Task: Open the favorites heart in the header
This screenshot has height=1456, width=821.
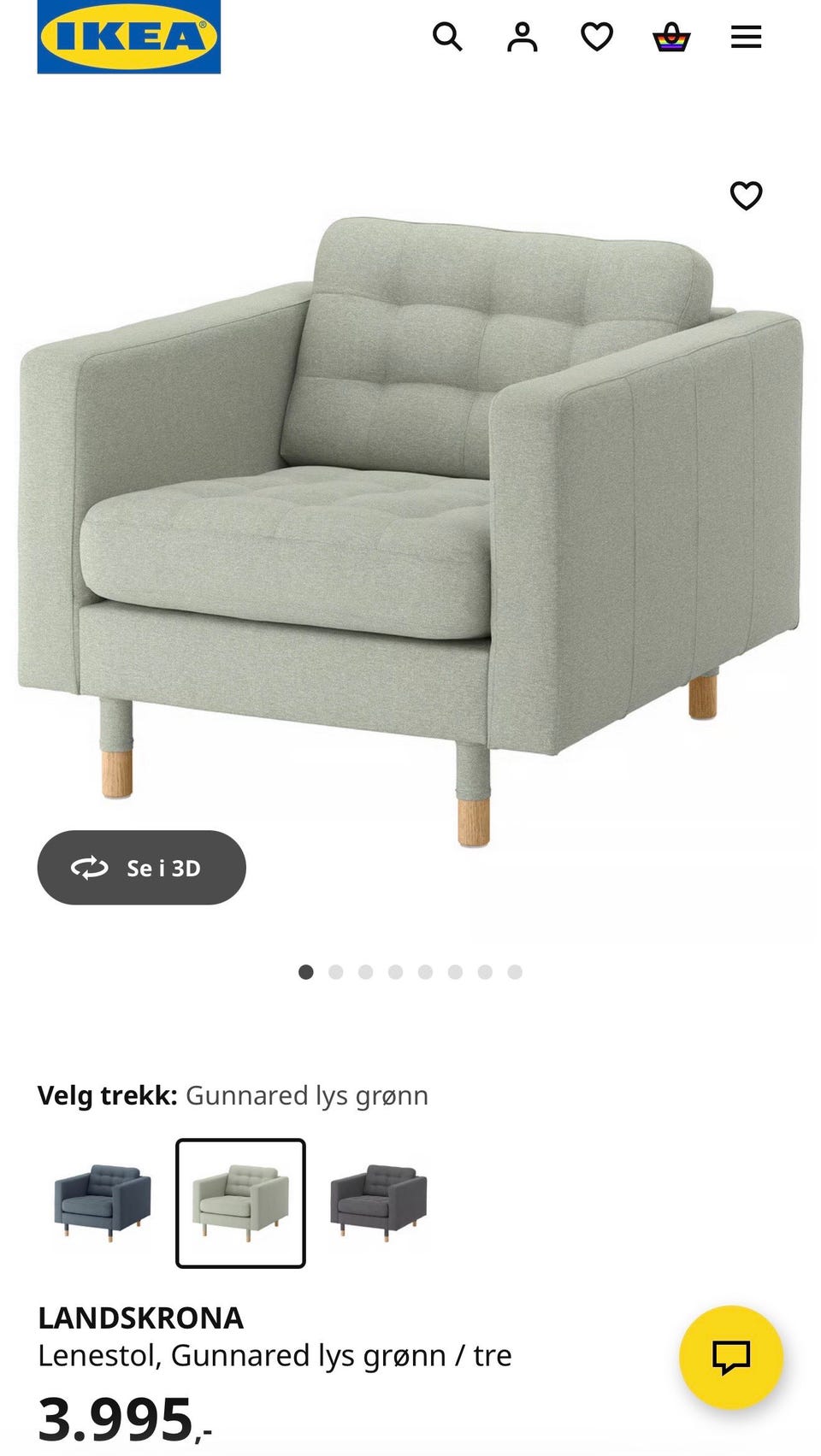Action: (597, 37)
